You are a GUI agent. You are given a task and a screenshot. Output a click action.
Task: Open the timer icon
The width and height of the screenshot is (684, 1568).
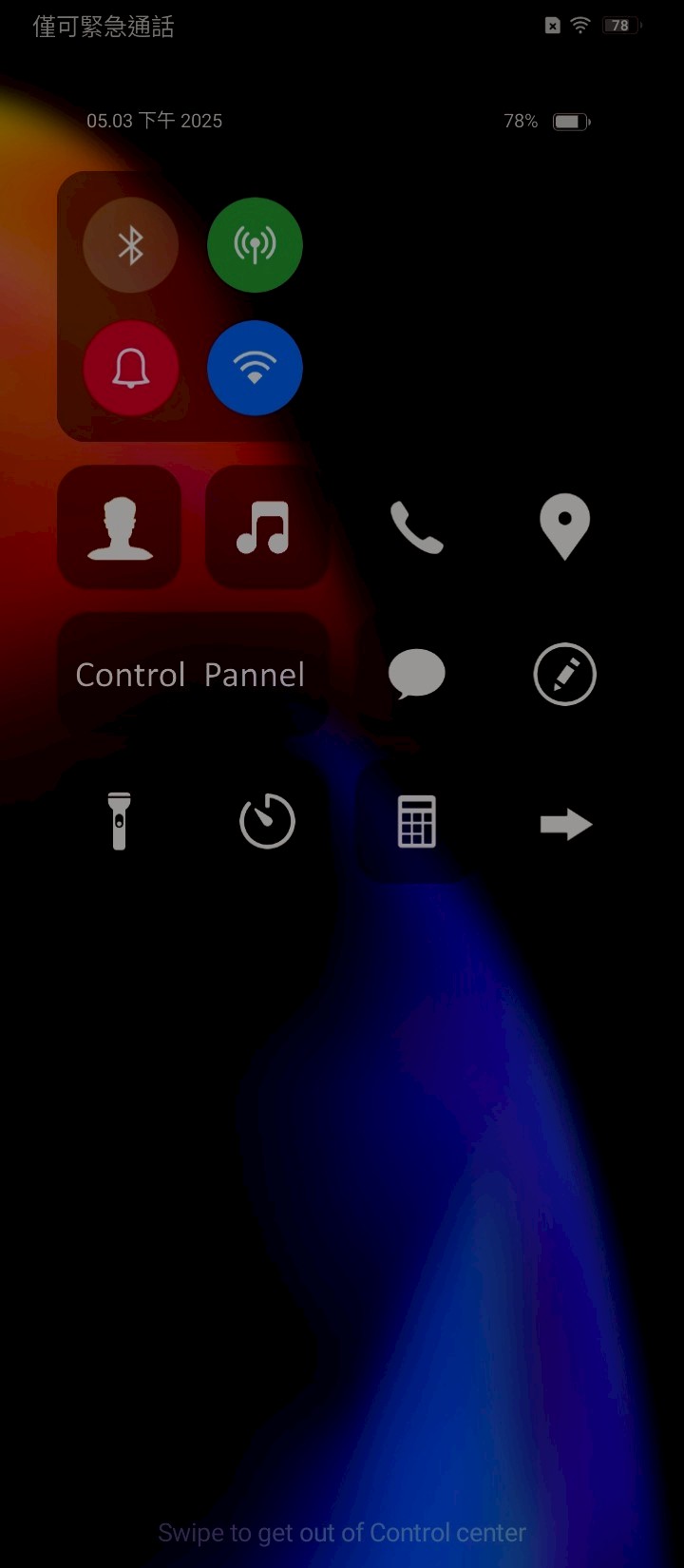pos(267,821)
